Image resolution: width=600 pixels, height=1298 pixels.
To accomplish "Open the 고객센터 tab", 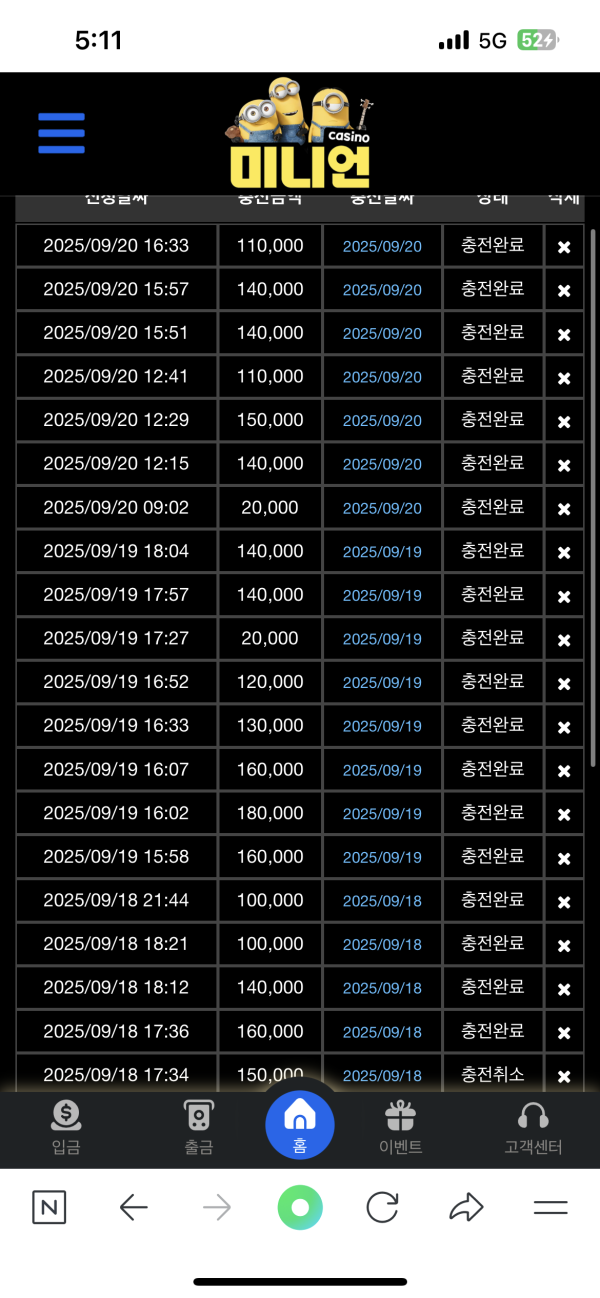I will [533, 1127].
